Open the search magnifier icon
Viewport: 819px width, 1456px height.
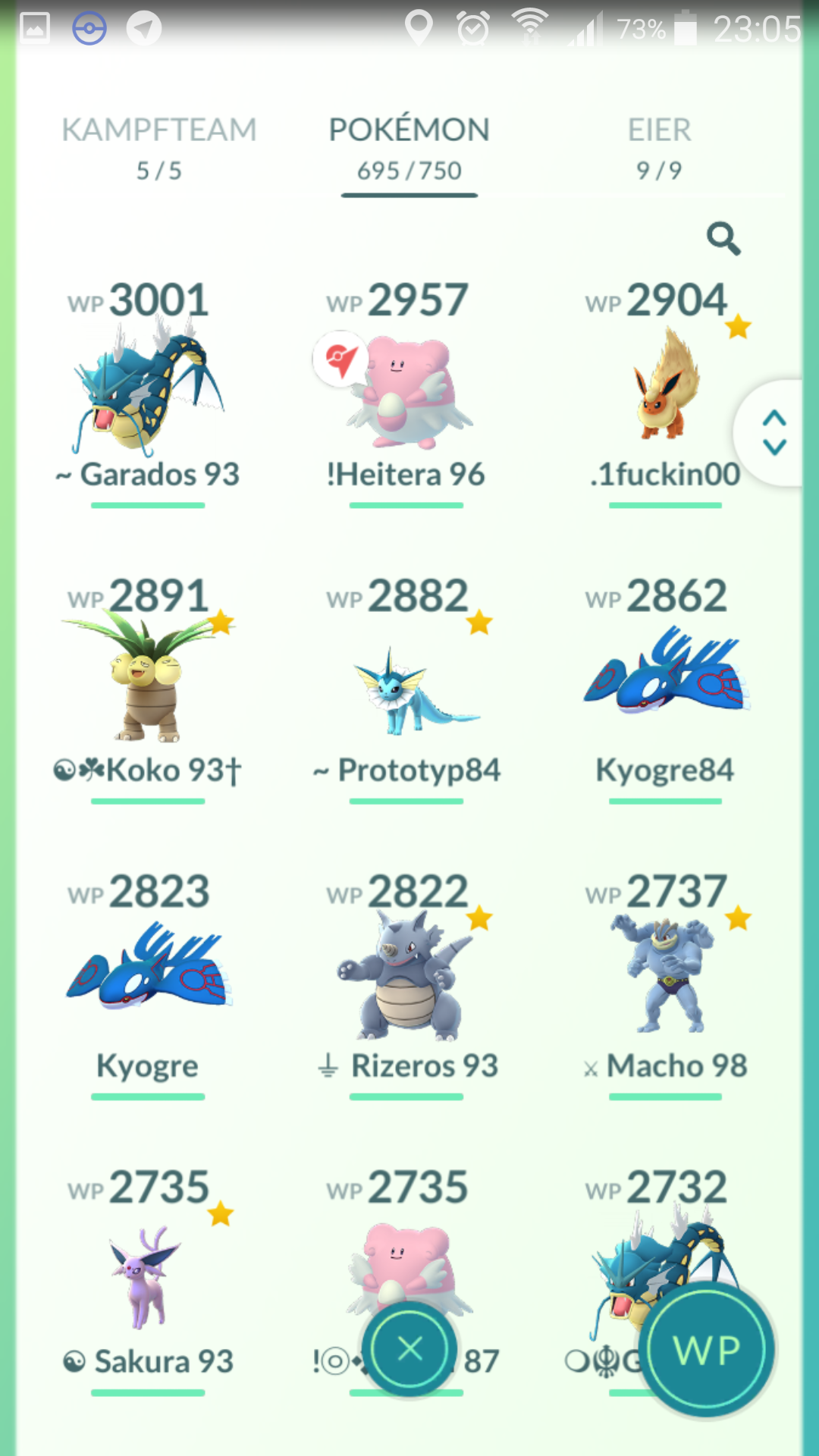pos(723,238)
